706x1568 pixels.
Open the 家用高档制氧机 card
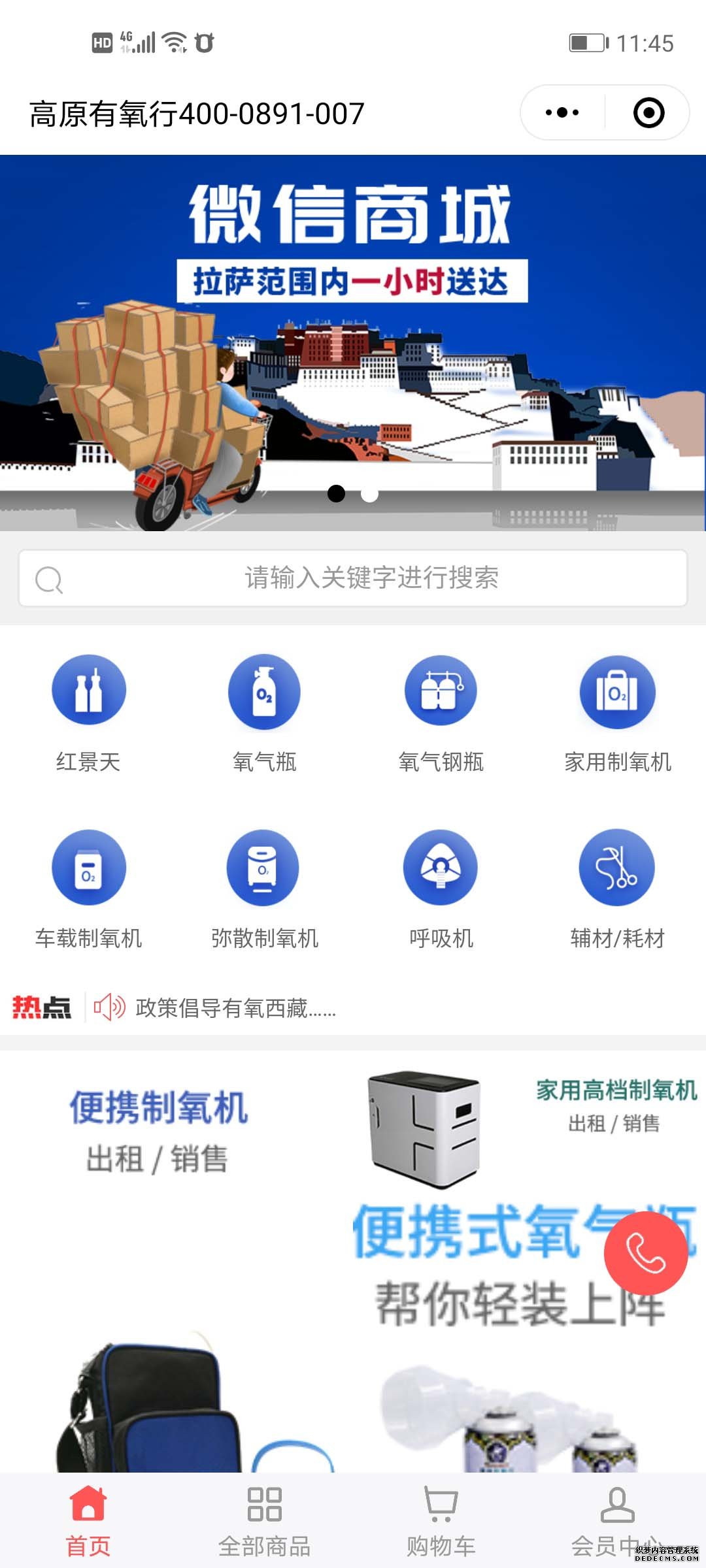tap(529, 1125)
